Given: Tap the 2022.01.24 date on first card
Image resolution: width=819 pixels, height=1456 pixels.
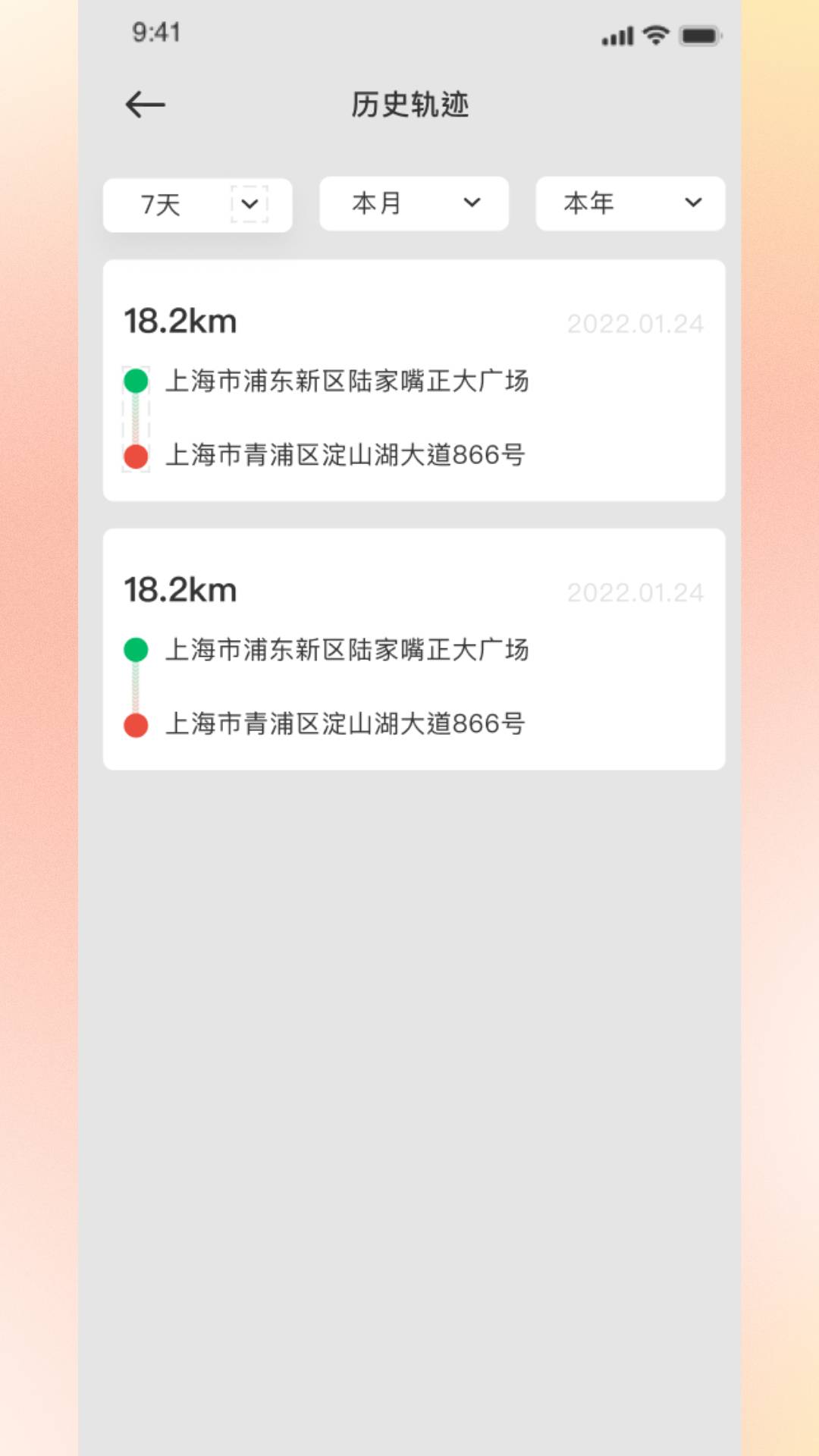Looking at the screenshot, I should (635, 323).
